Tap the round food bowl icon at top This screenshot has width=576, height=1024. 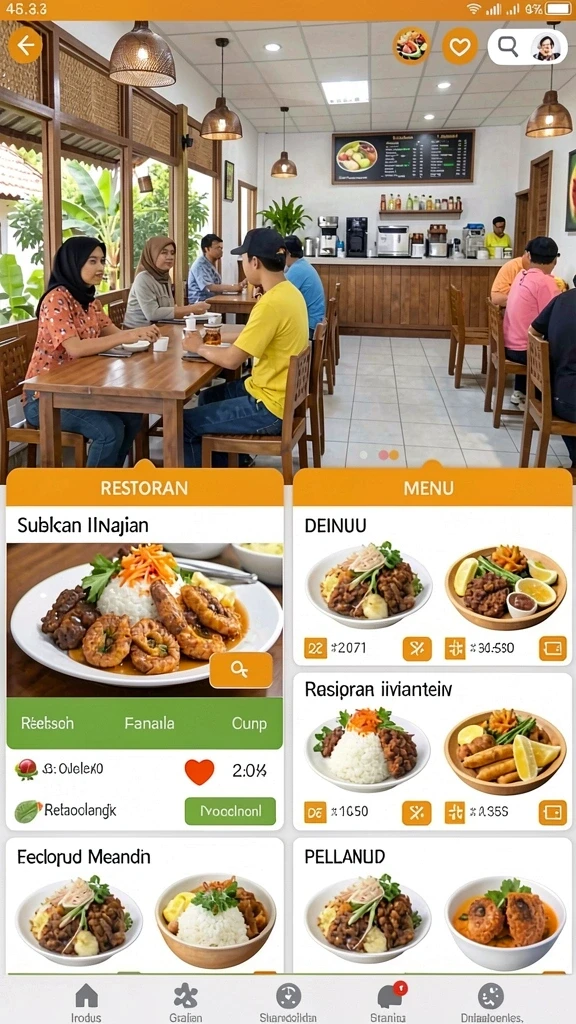click(411, 46)
